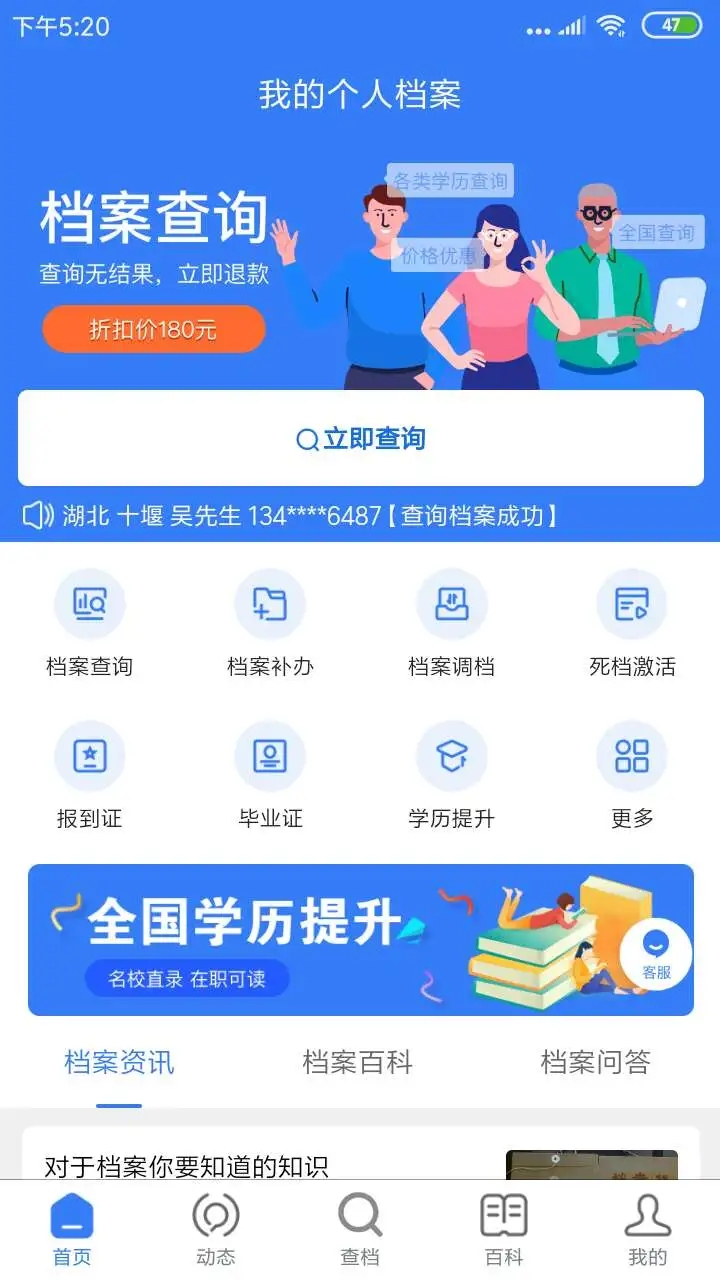Open the 报到证 (registration card) service

tap(90, 755)
